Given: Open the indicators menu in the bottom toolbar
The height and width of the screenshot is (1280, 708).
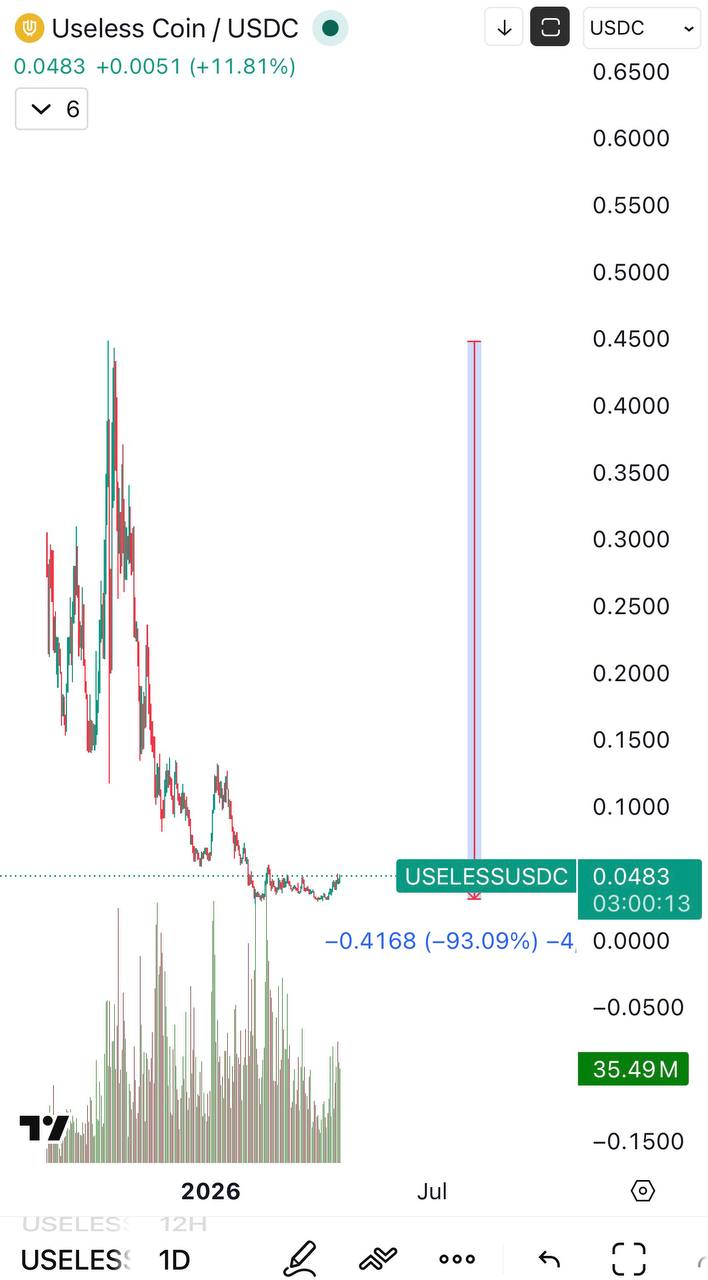Looking at the screenshot, I should (378, 1258).
